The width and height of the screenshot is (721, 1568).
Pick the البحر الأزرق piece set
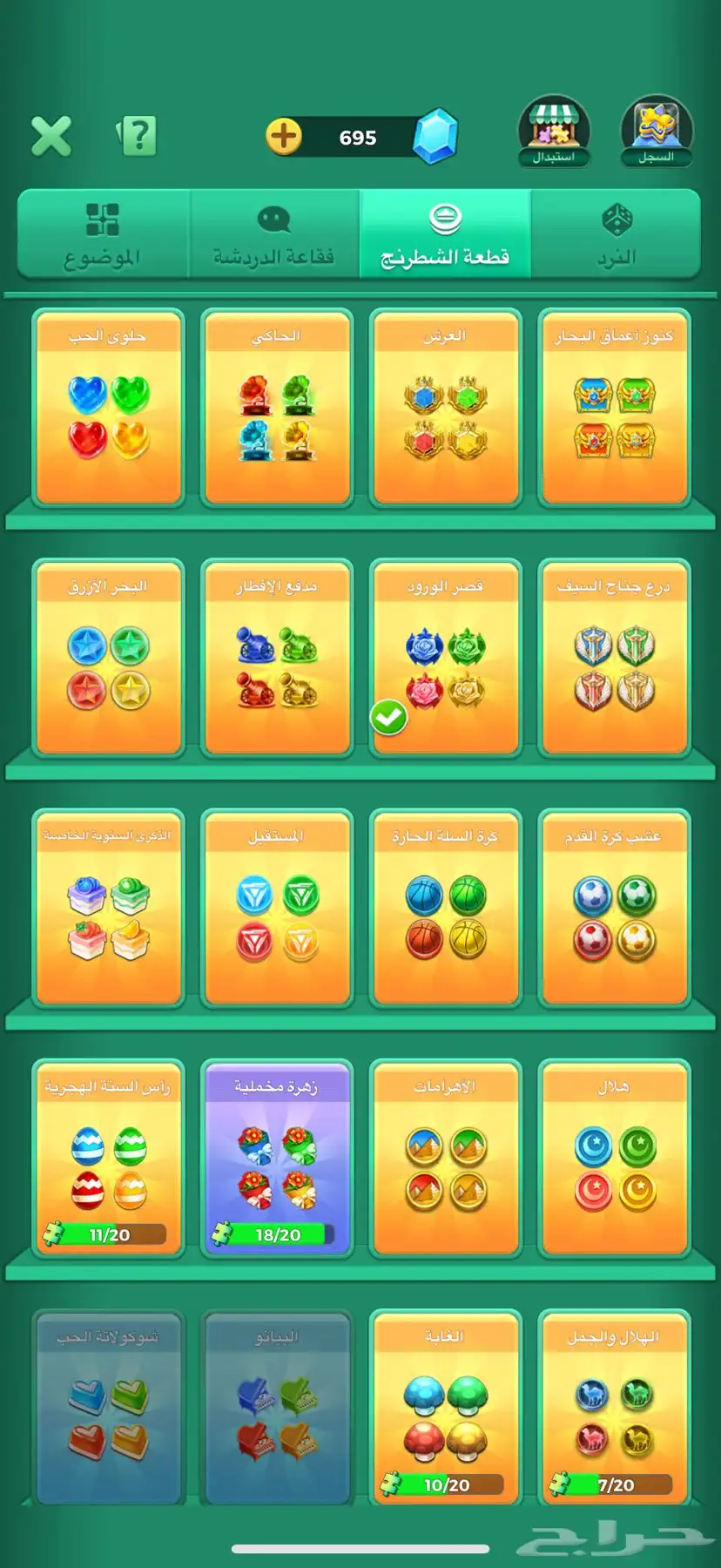[108, 659]
